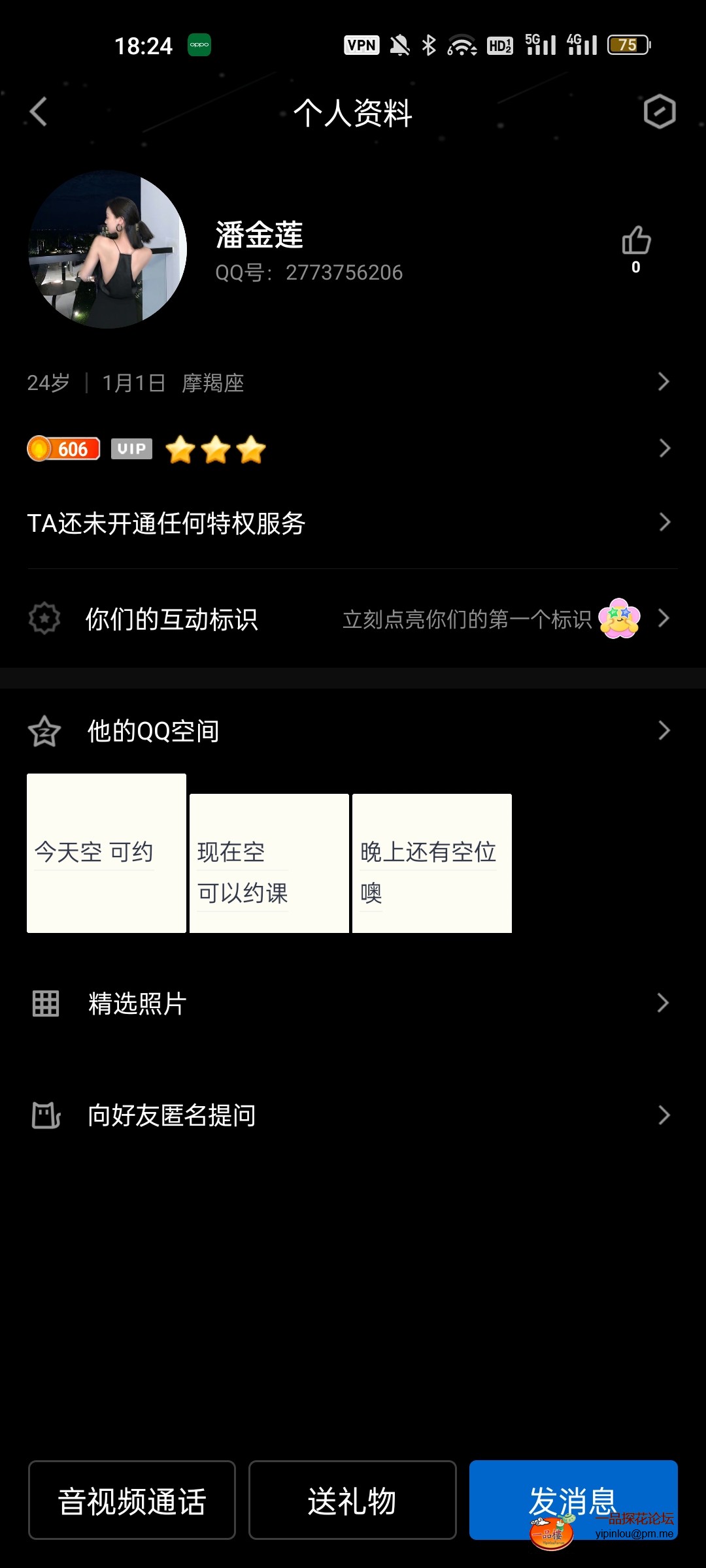Tap the VIP badge icon
706x1568 pixels.
pyautogui.click(x=131, y=448)
